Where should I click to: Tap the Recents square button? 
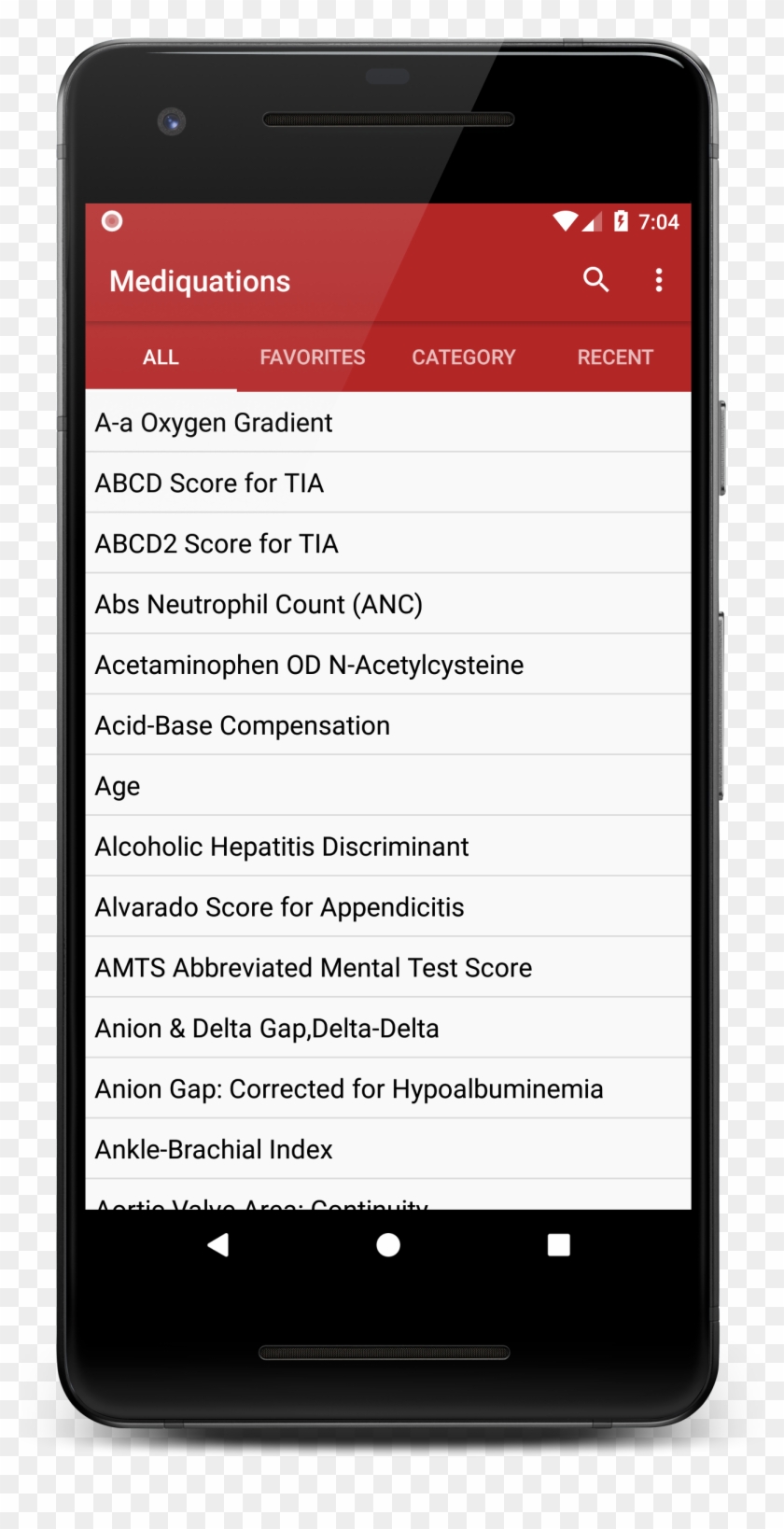[x=557, y=1245]
